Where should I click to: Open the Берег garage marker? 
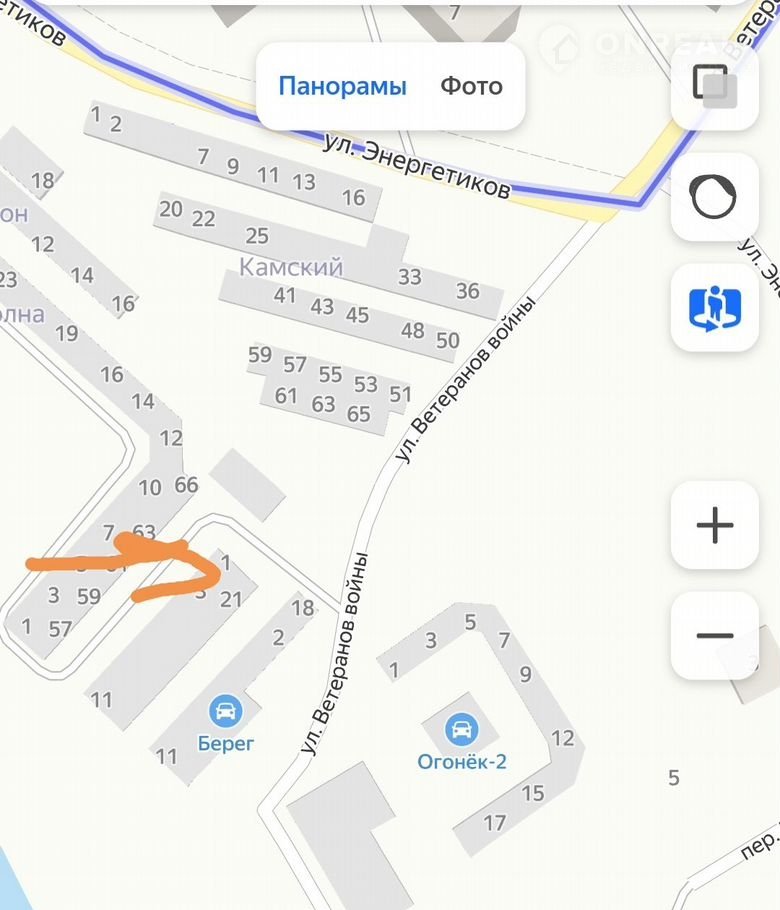pos(226,712)
